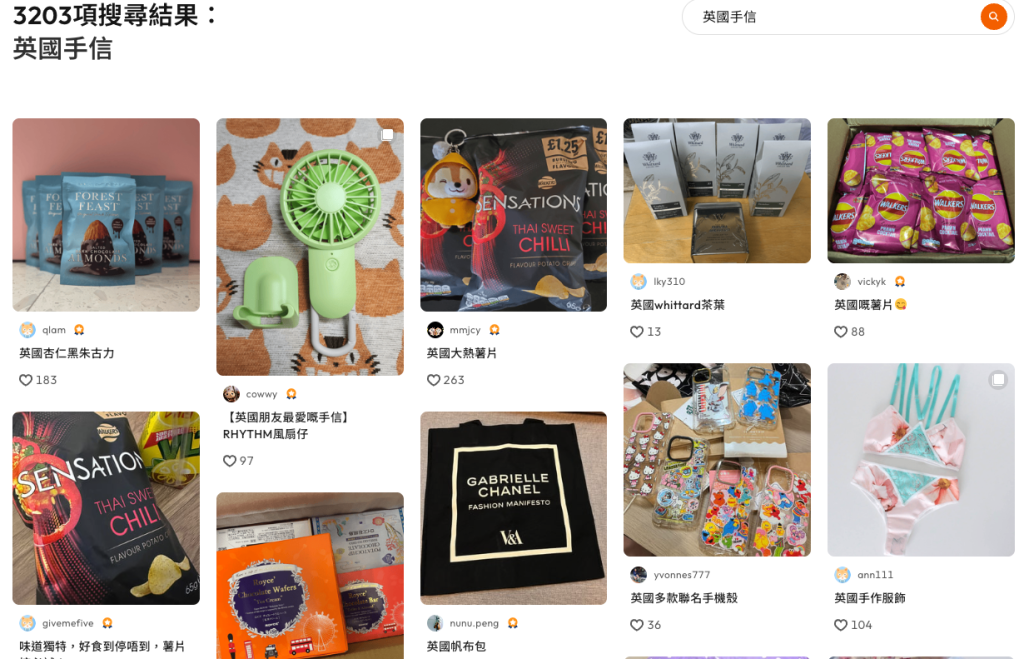Like the 英國手作服飾 post by ann111

tap(841, 625)
